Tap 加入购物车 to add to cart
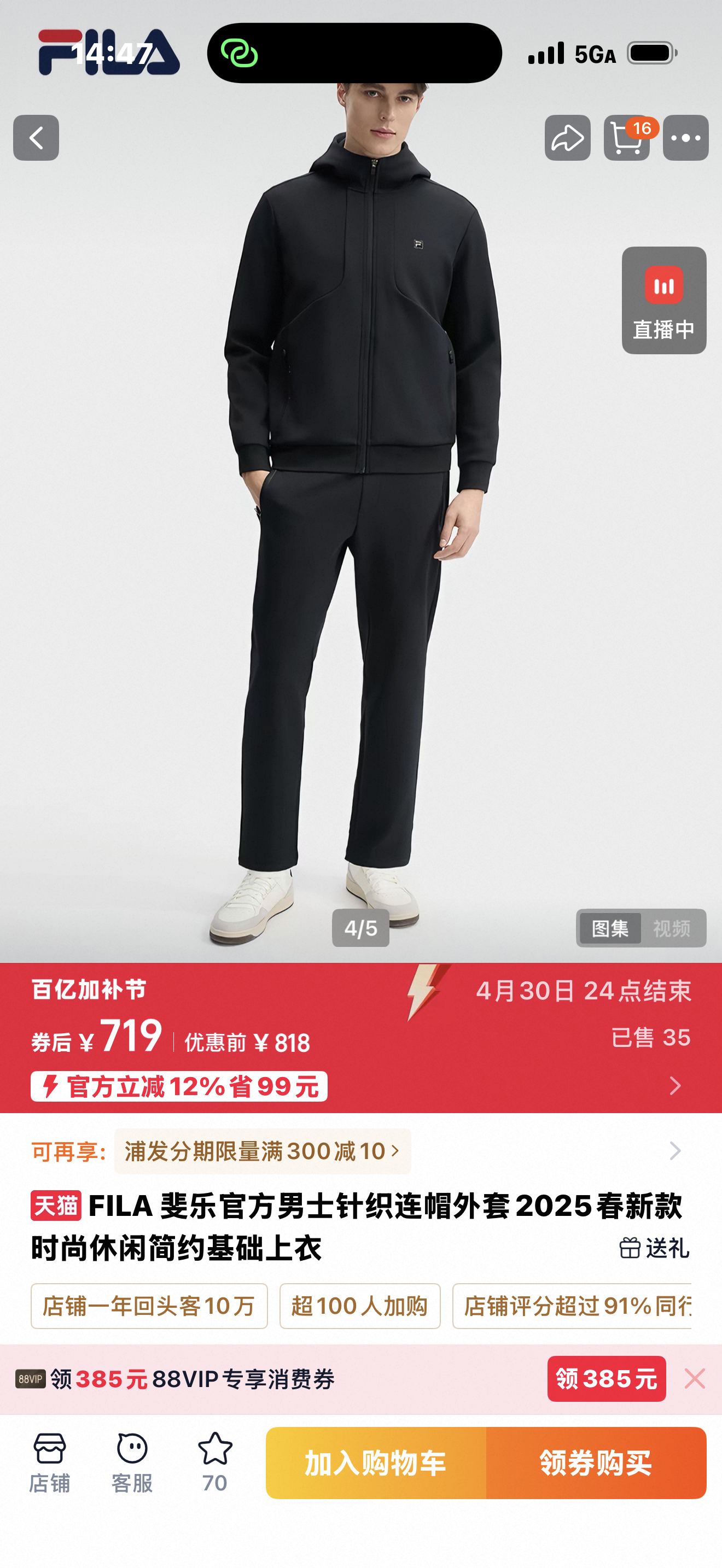 click(x=376, y=1462)
